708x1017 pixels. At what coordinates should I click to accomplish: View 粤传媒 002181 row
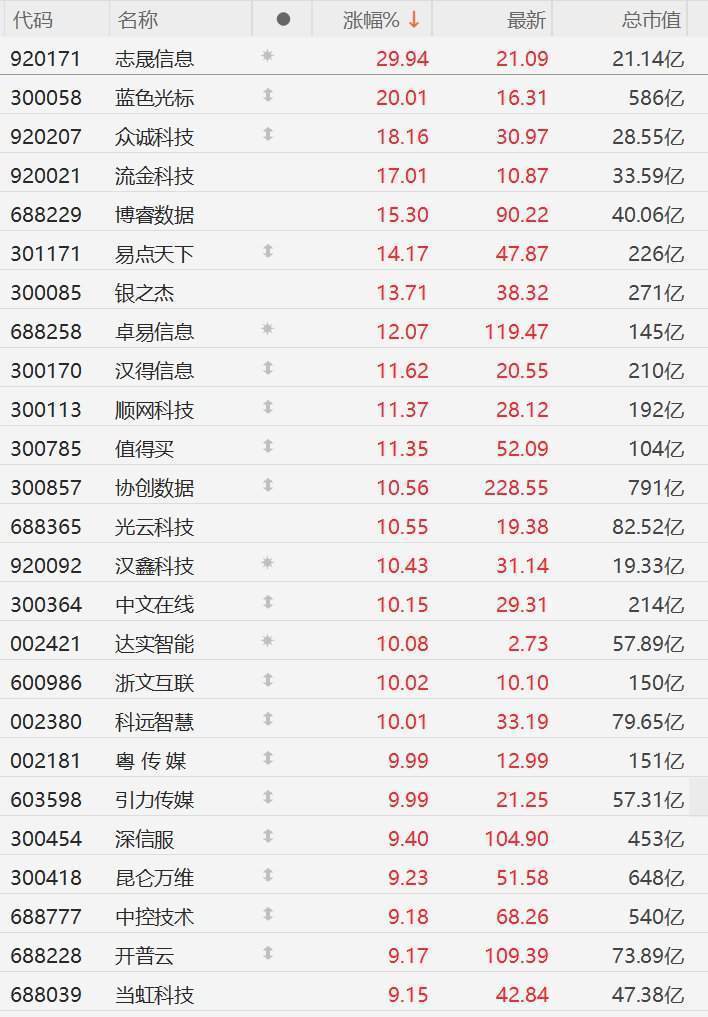(x=150, y=761)
